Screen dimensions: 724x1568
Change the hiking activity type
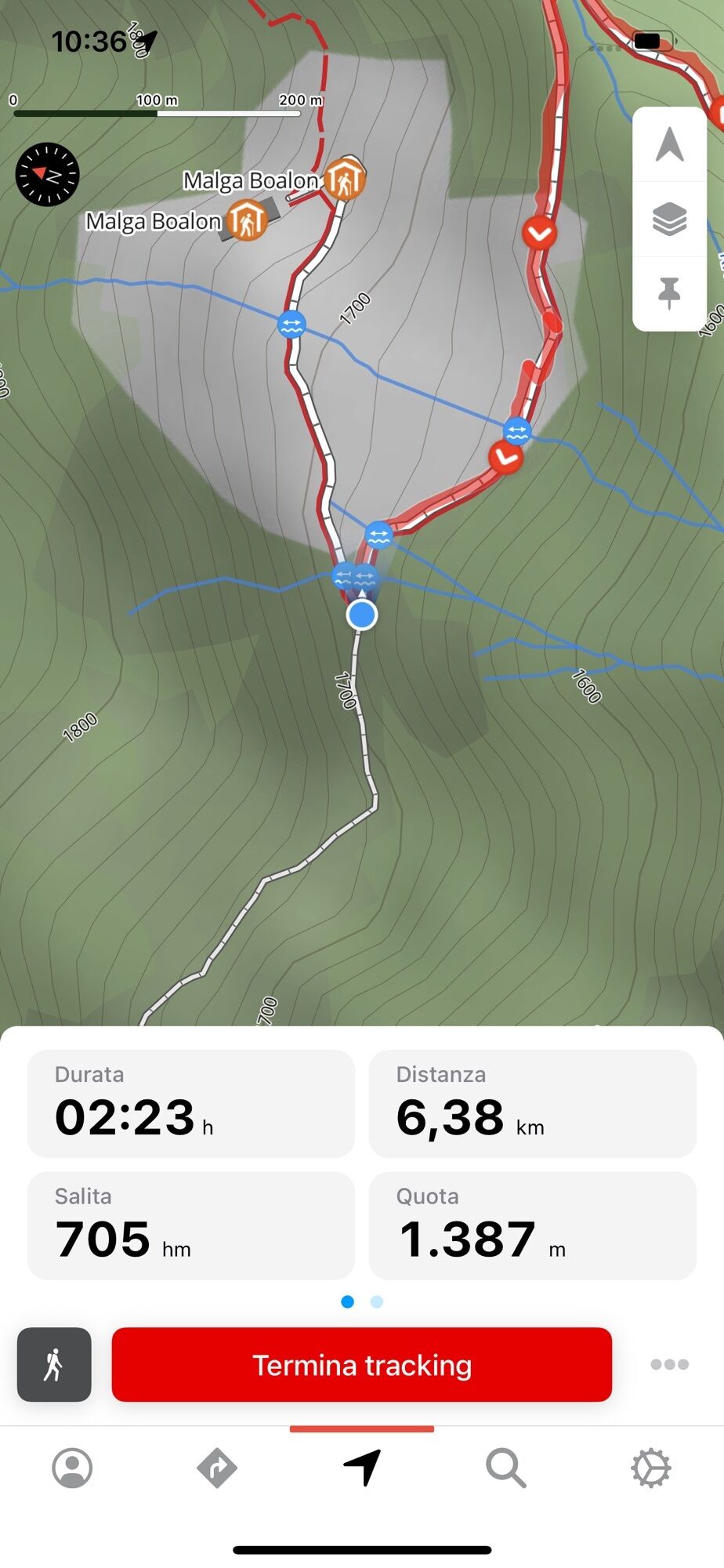tap(54, 1365)
